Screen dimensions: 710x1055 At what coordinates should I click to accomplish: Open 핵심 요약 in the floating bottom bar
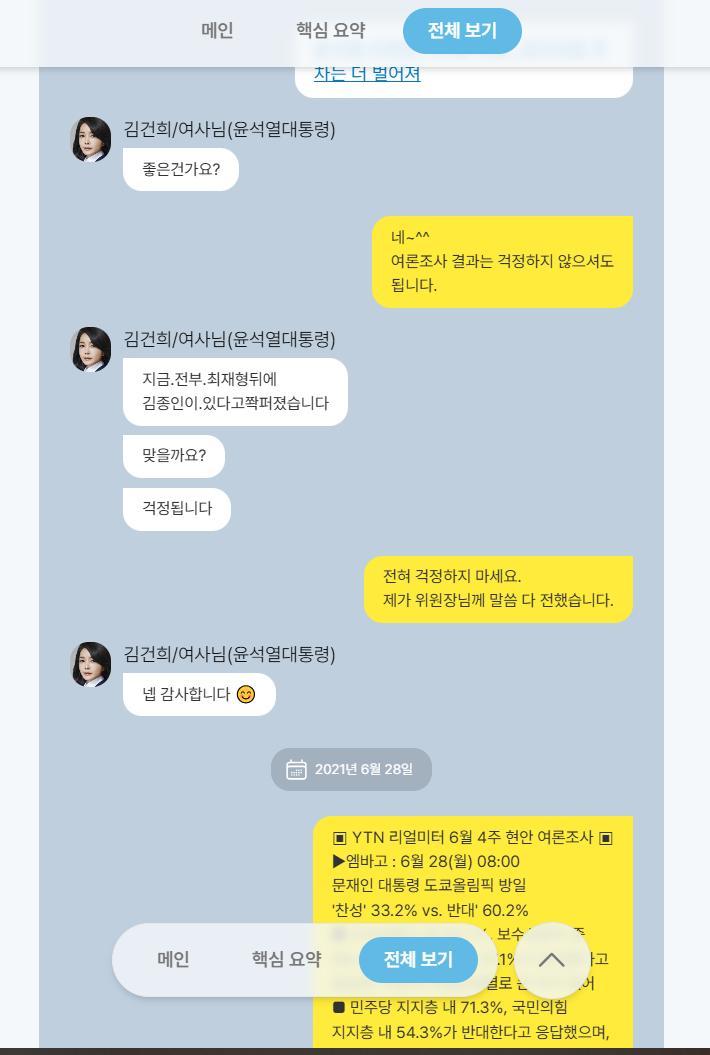coord(286,960)
